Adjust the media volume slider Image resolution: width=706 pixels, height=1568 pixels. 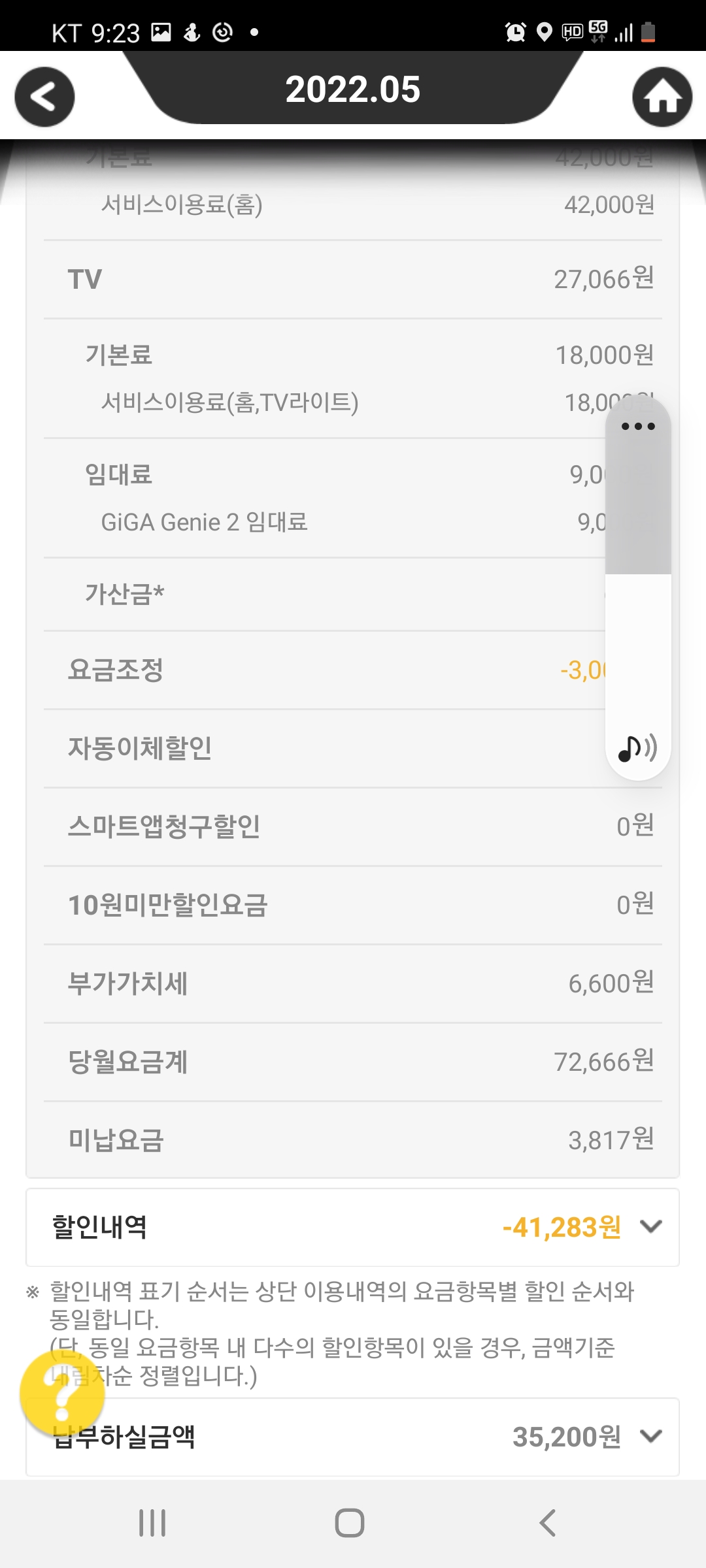638,574
